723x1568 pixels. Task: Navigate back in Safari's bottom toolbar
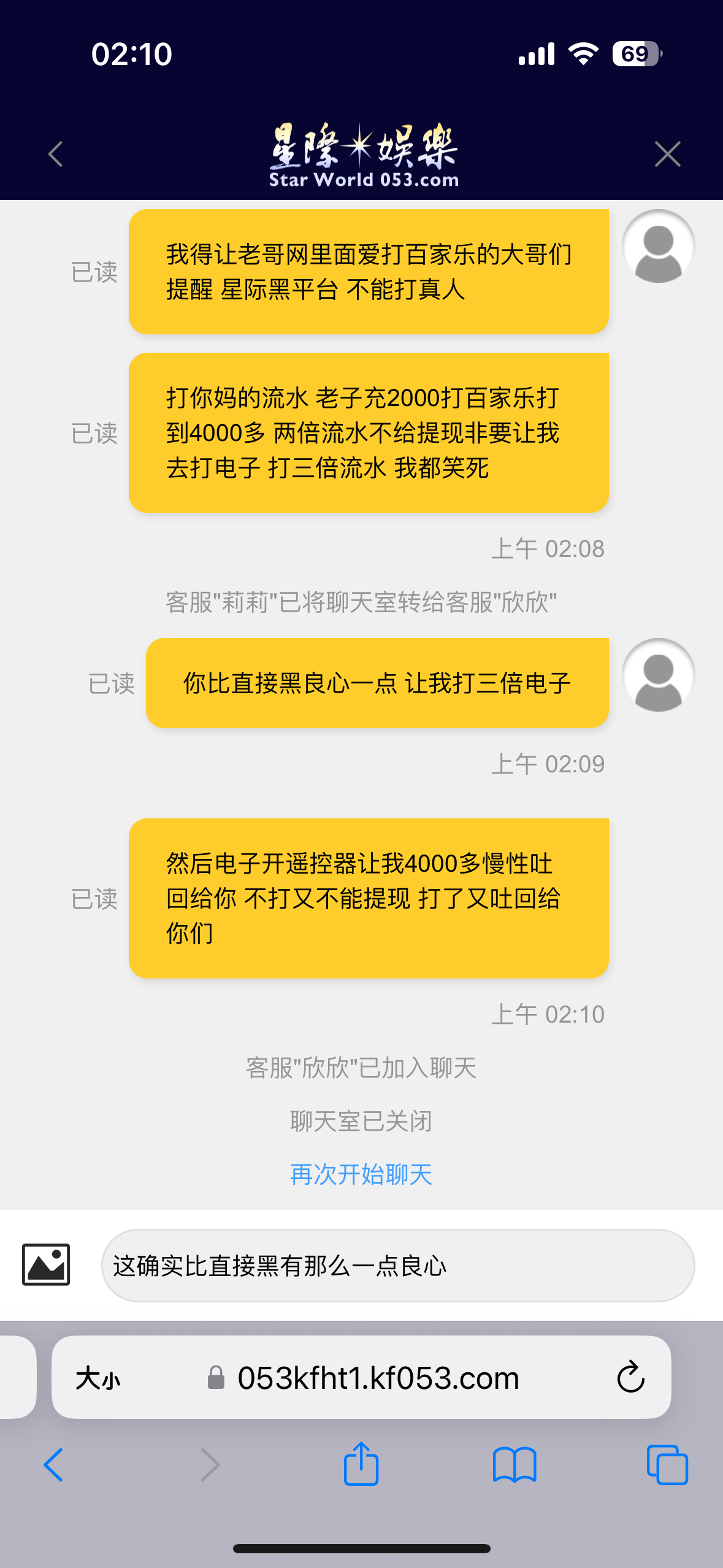(x=54, y=1465)
